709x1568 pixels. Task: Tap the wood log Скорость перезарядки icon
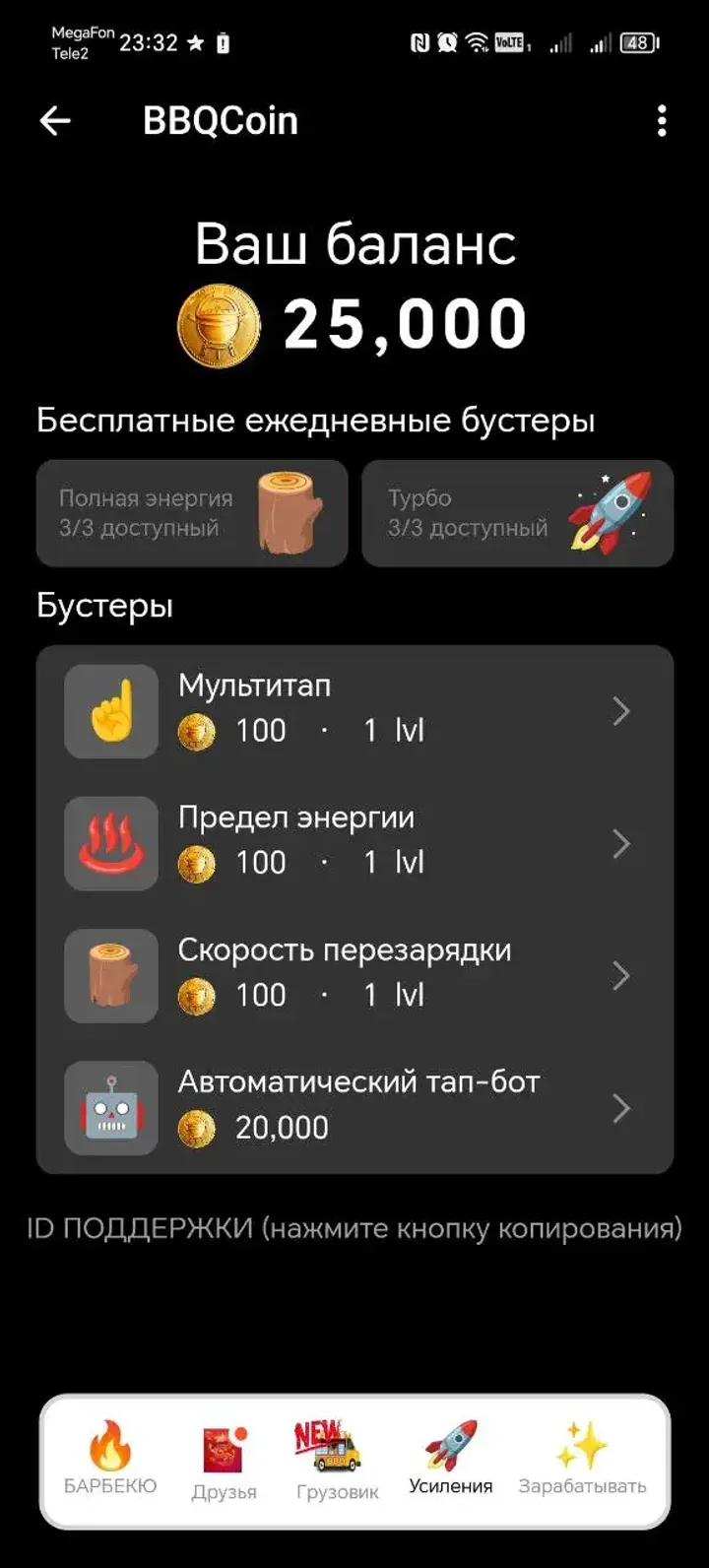pyautogui.click(x=110, y=976)
